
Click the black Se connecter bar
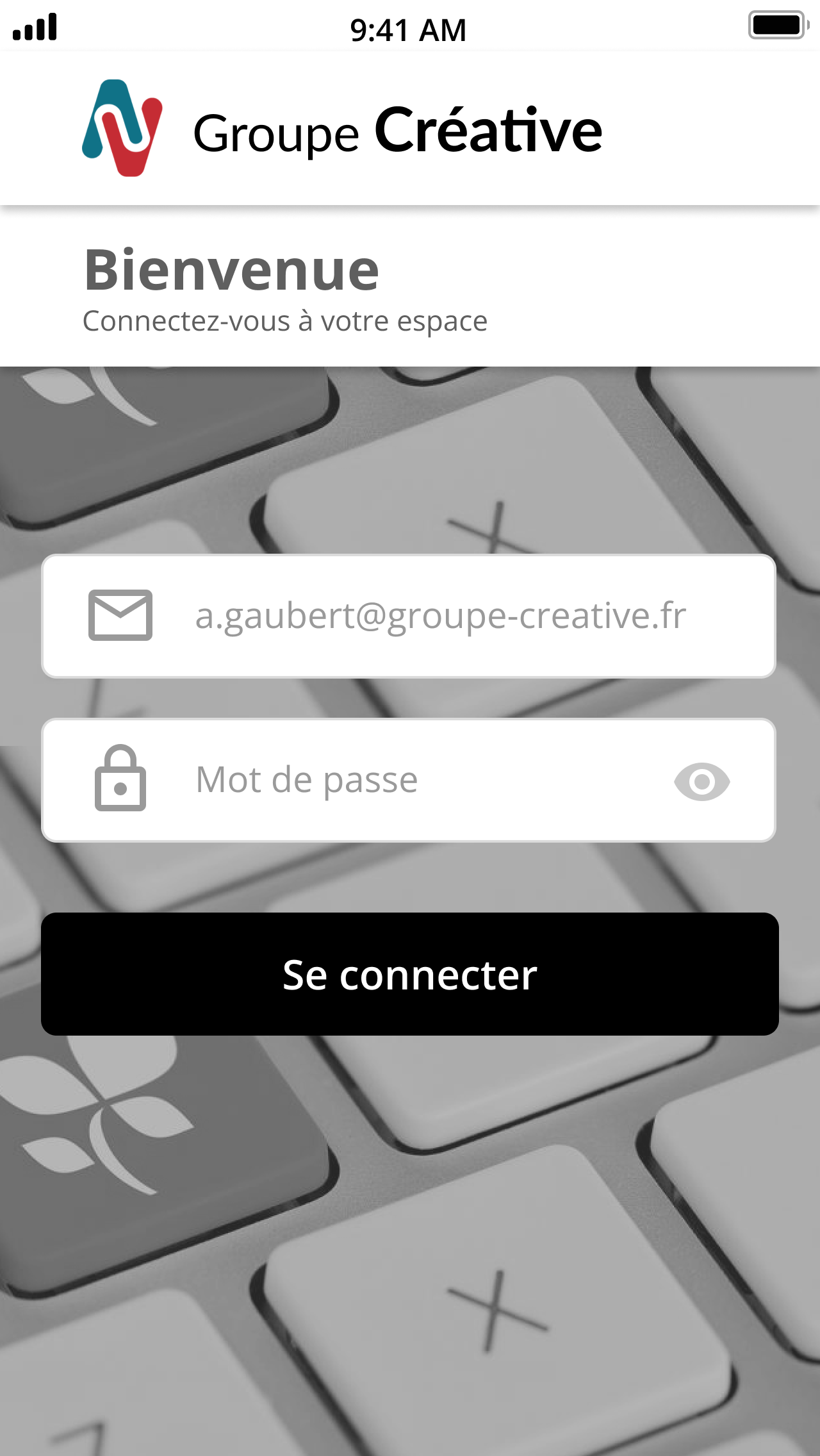[410, 975]
